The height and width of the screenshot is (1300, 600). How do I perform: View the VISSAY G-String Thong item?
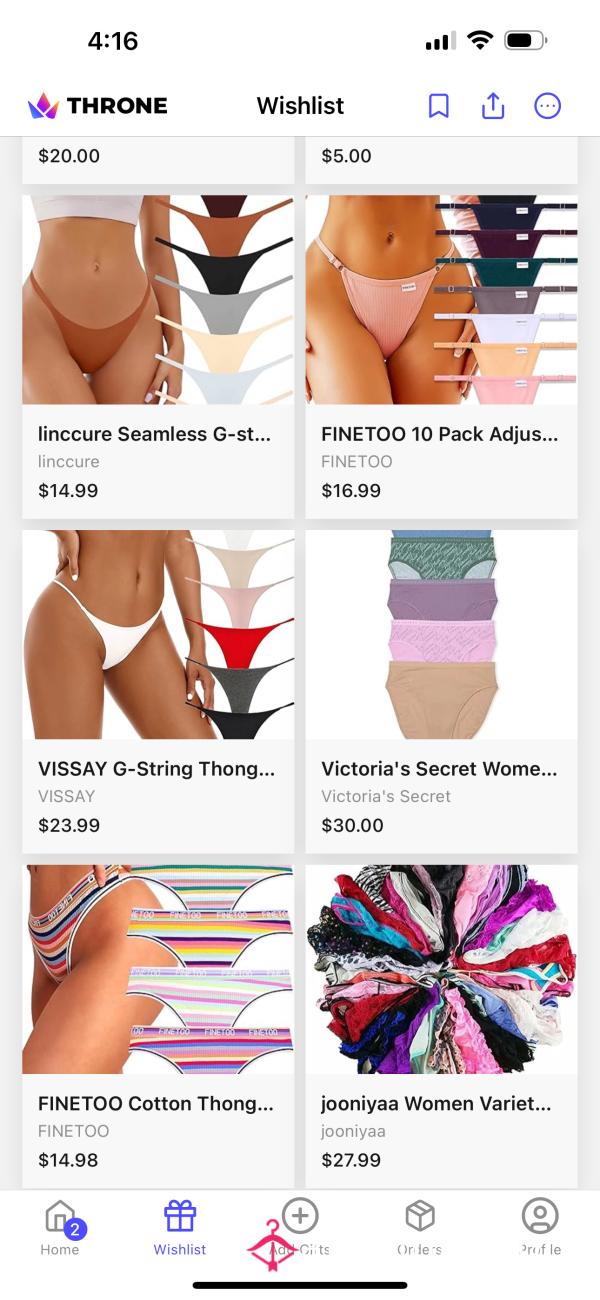pyautogui.click(x=158, y=692)
